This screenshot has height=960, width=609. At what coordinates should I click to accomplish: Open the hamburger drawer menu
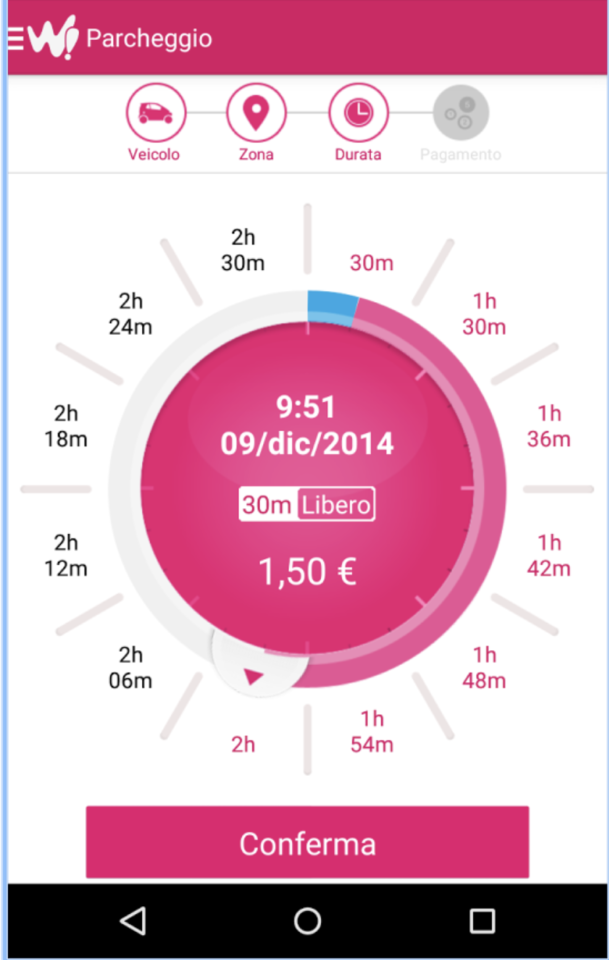click(15, 38)
